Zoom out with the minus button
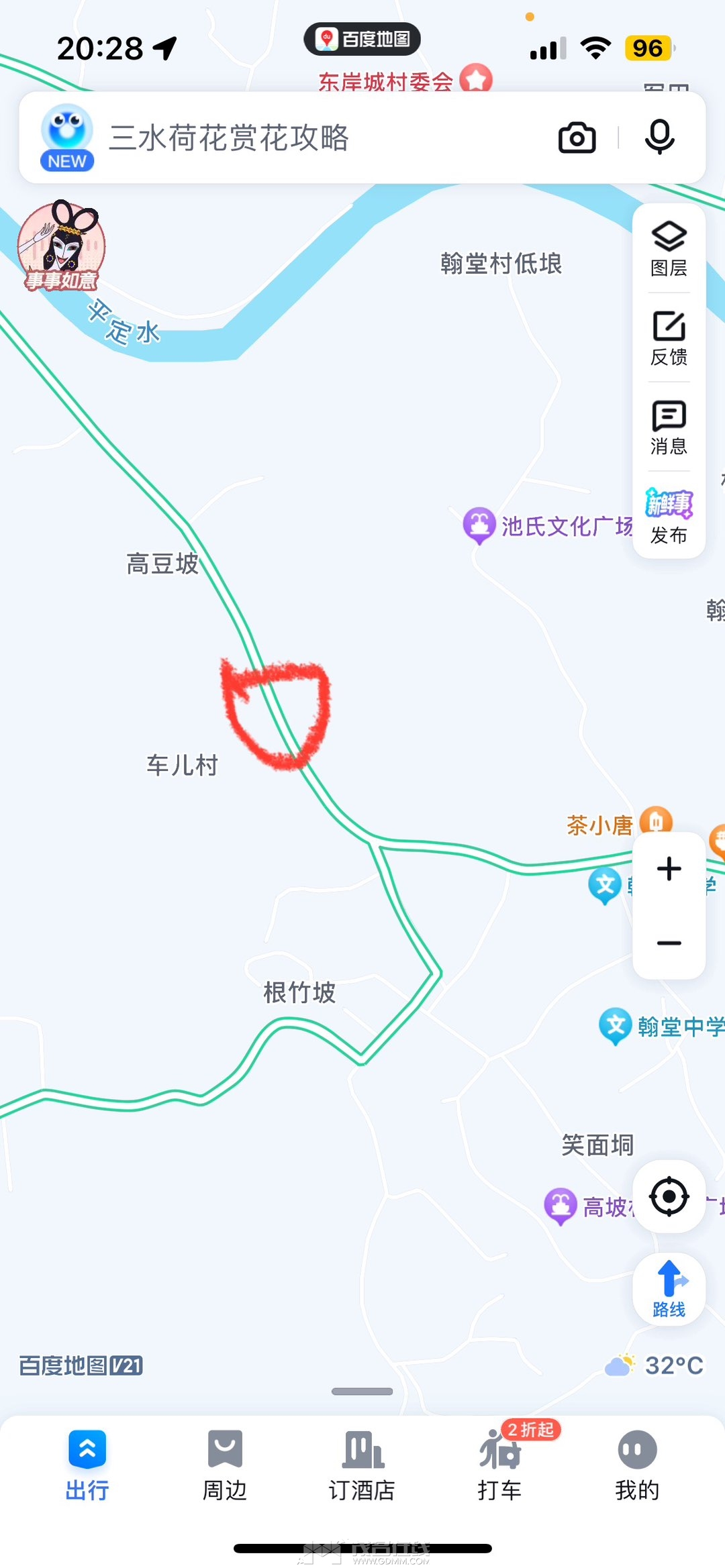 click(669, 943)
